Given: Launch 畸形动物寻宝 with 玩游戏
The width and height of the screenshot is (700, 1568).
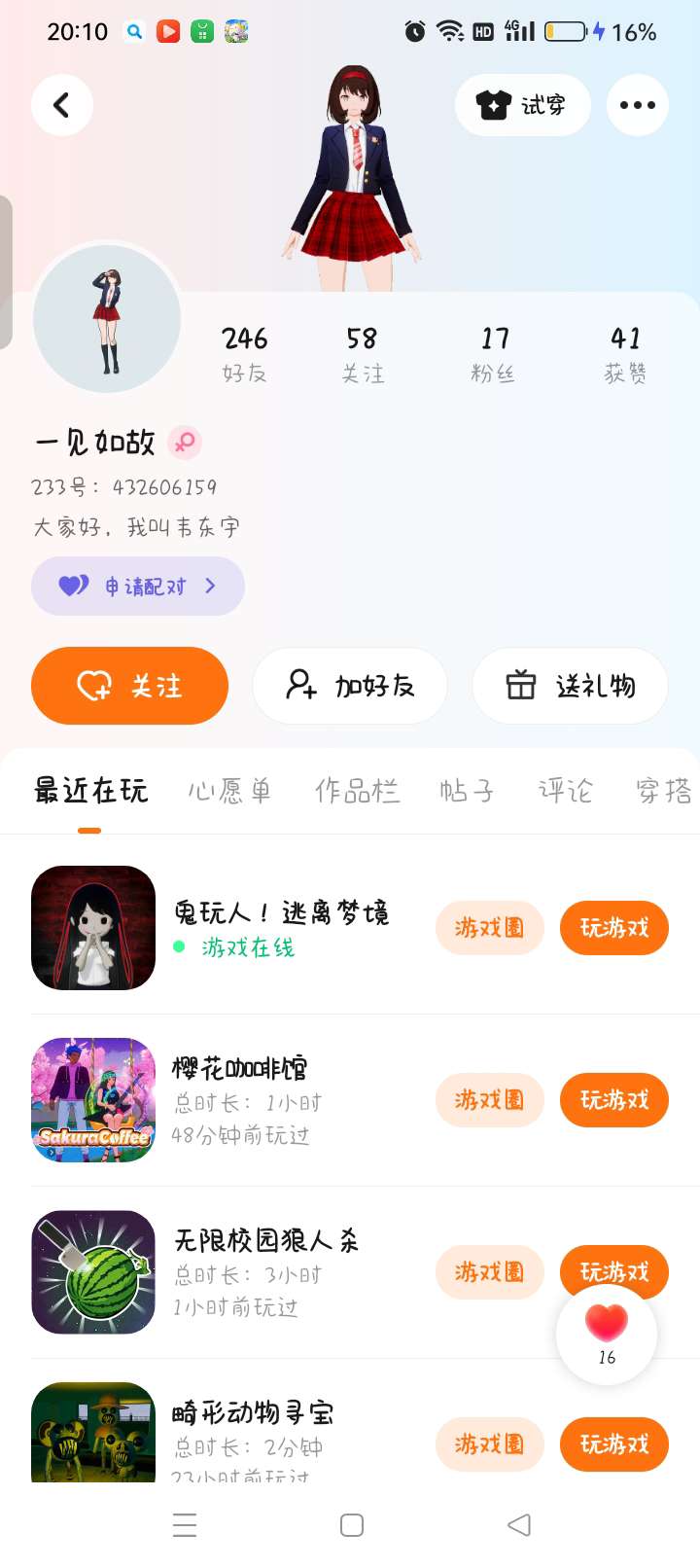Looking at the screenshot, I should [x=613, y=1444].
